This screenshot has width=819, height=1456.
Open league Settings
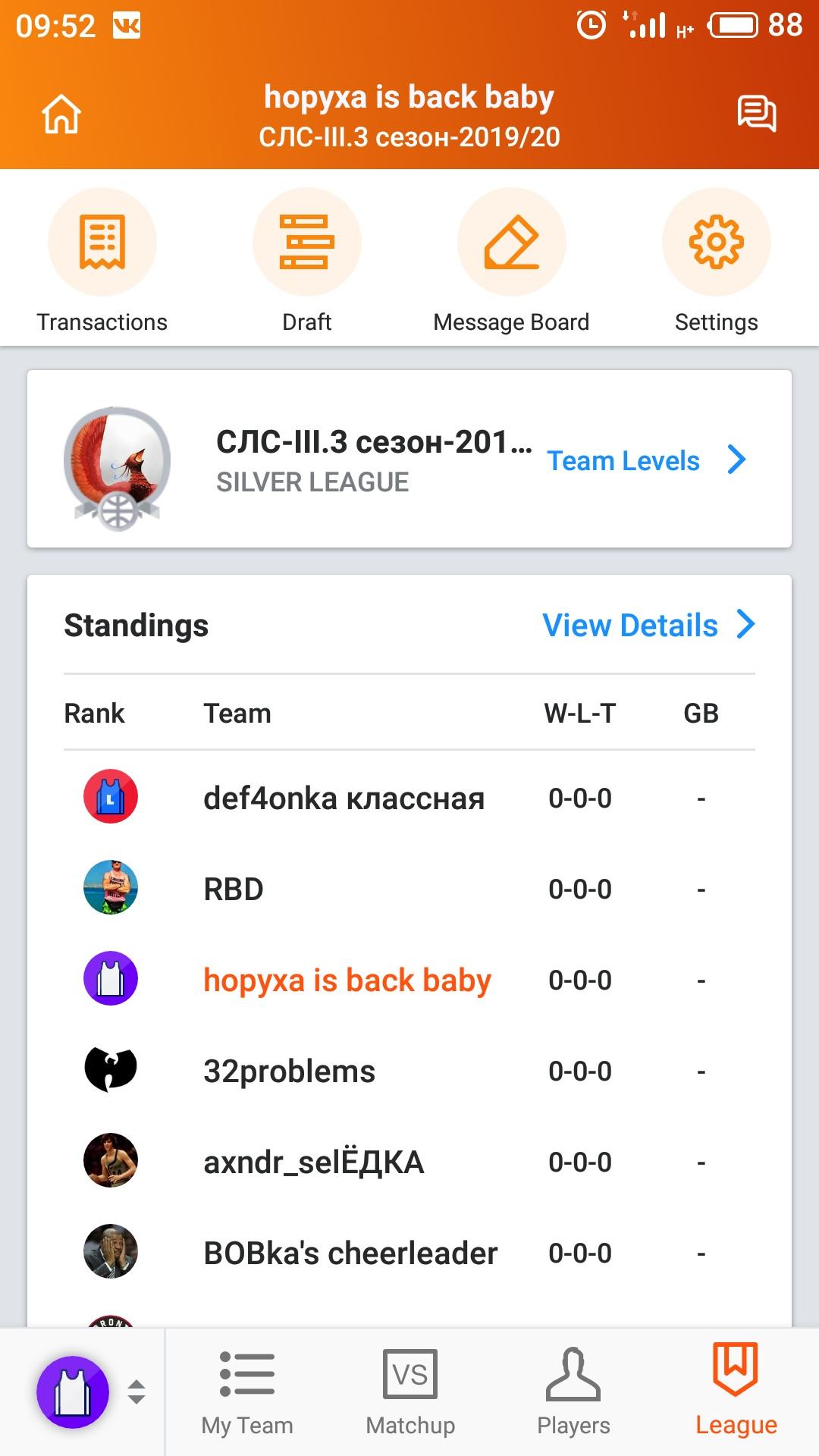pos(716,262)
